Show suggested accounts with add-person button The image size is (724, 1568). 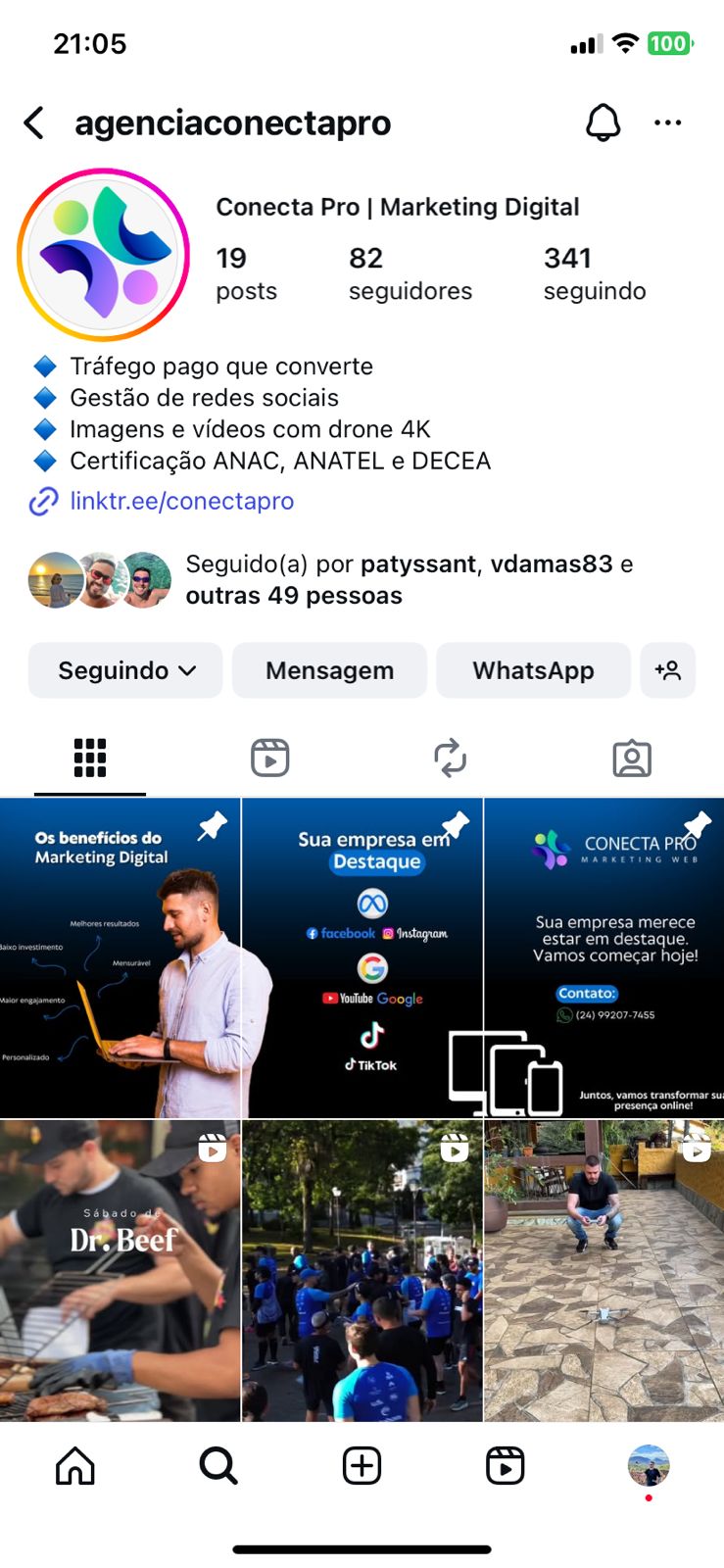[667, 670]
